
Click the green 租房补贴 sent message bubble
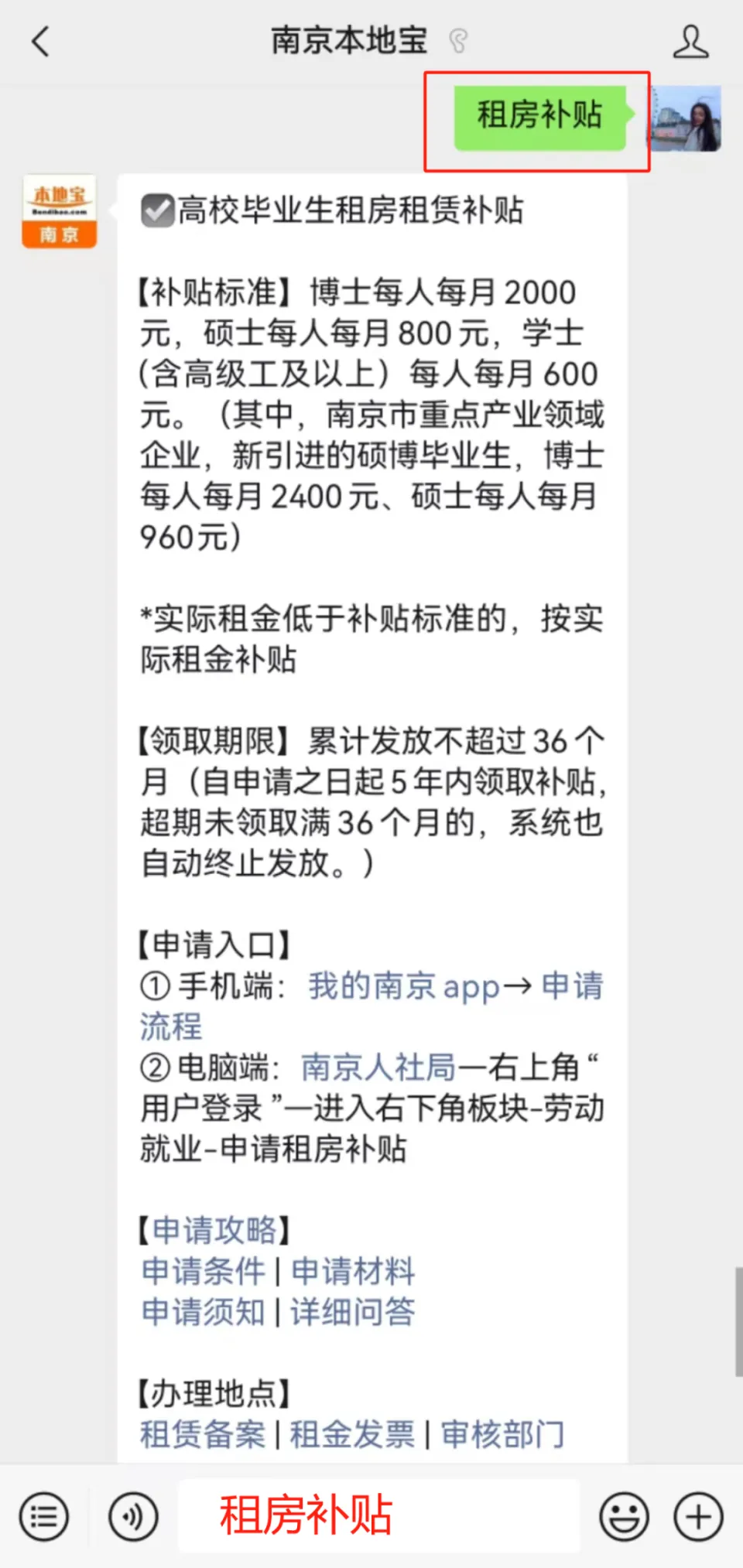540,118
